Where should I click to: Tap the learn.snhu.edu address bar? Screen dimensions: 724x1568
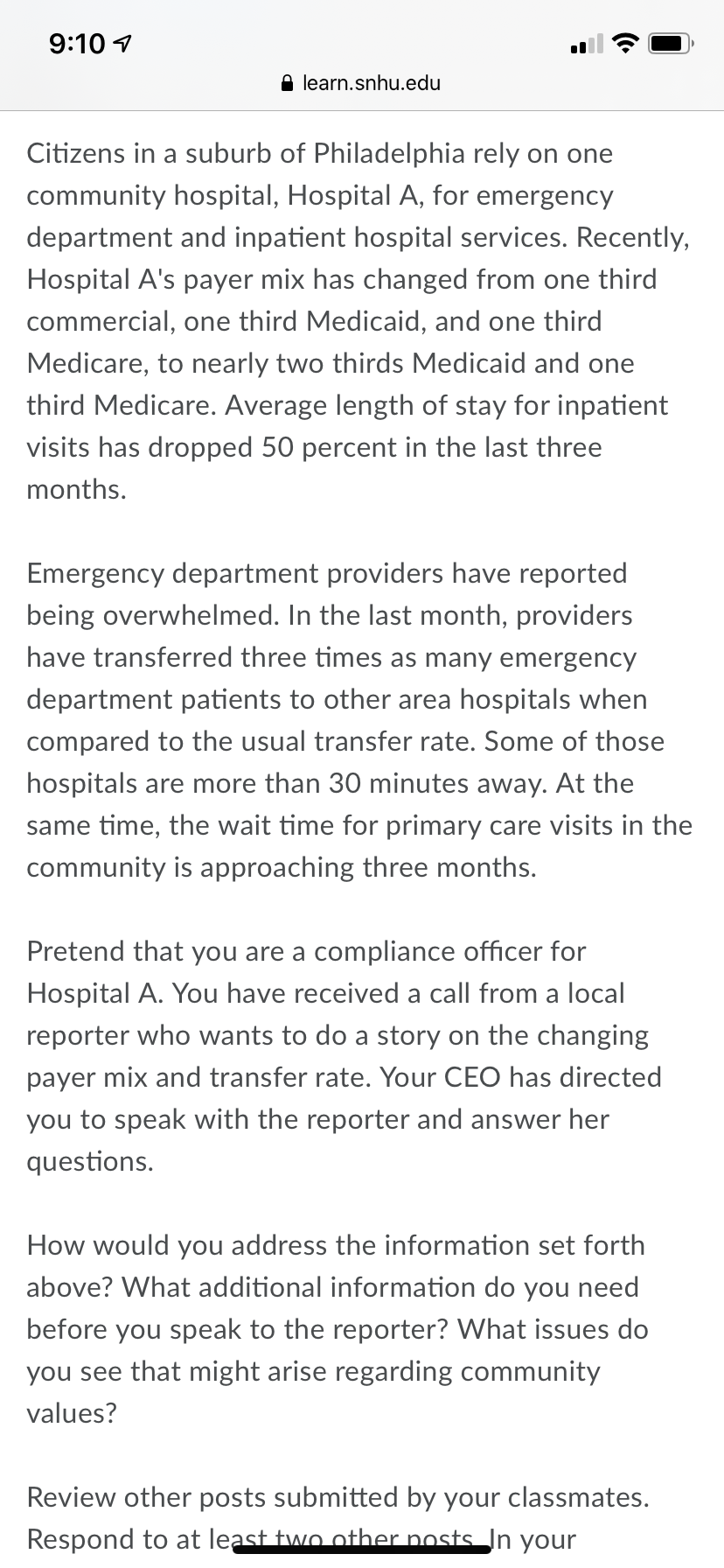click(361, 83)
